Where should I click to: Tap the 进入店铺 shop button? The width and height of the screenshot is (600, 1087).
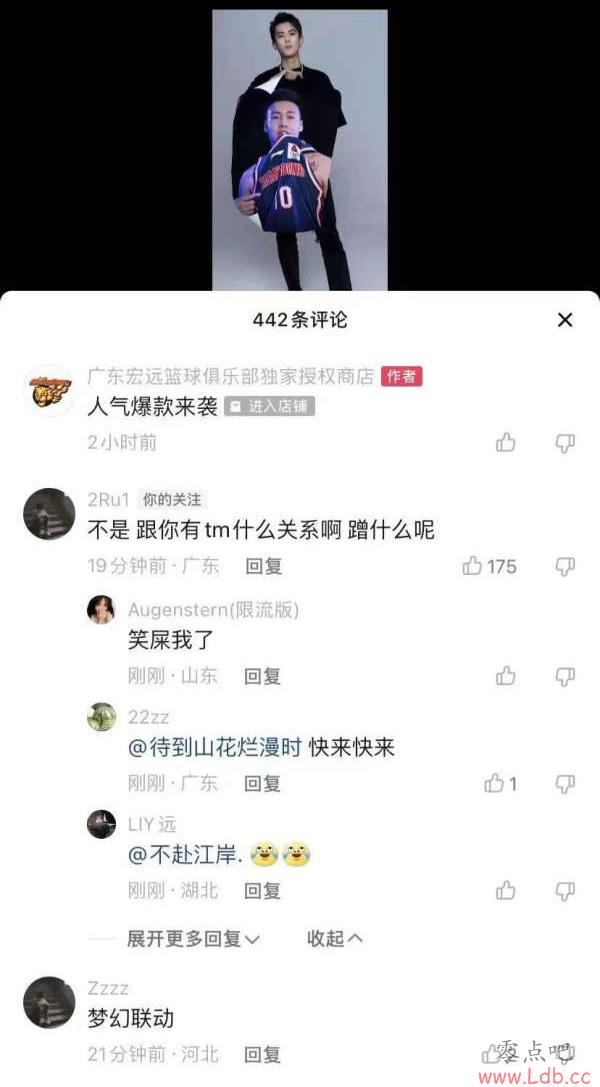pyautogui.click(x=270, y=407)
